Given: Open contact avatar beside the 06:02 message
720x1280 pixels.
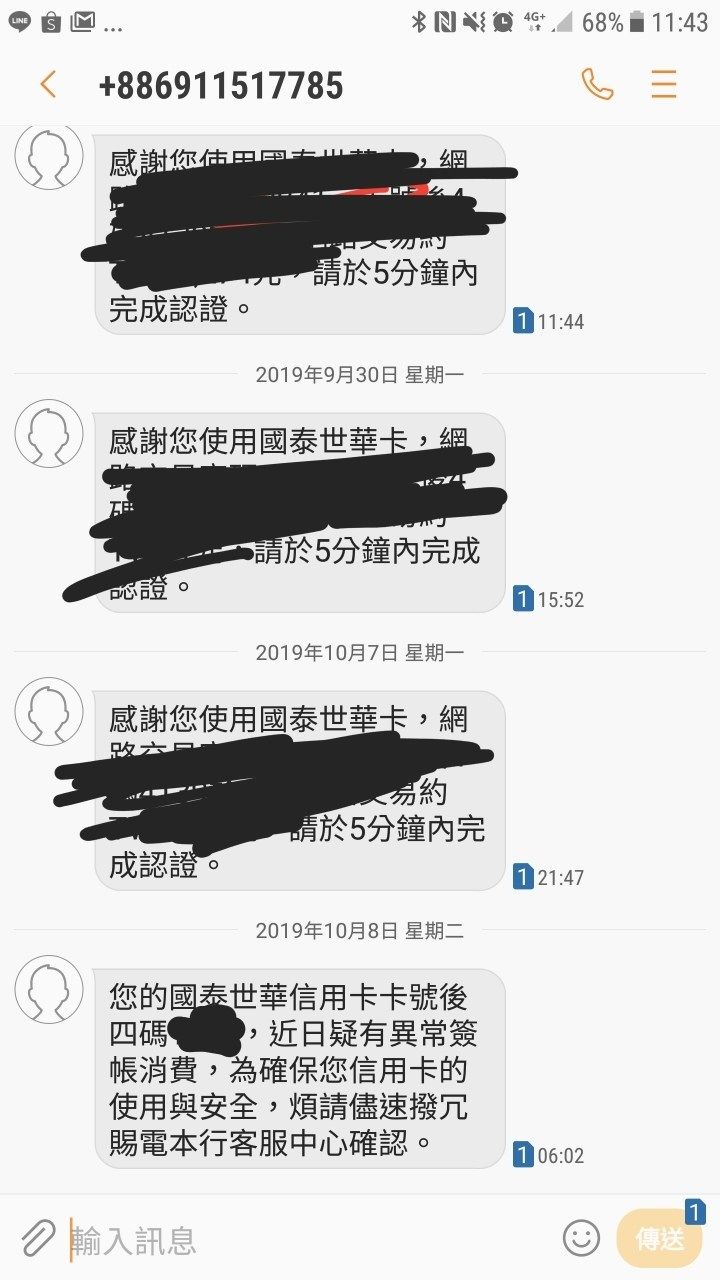Looking at the screenshot, I should point(49,989).
